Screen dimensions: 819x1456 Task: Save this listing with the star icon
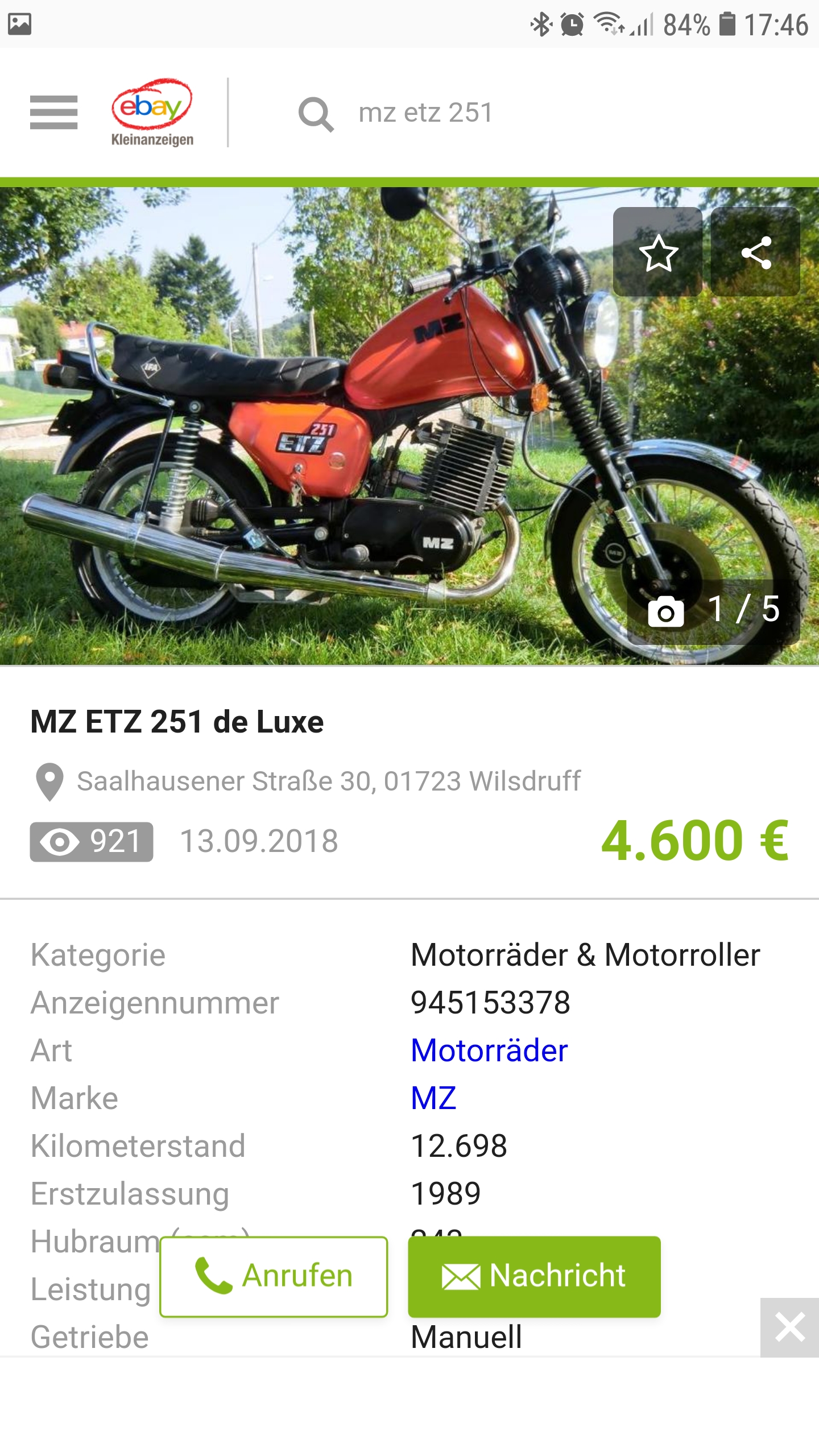click(658, 252)
